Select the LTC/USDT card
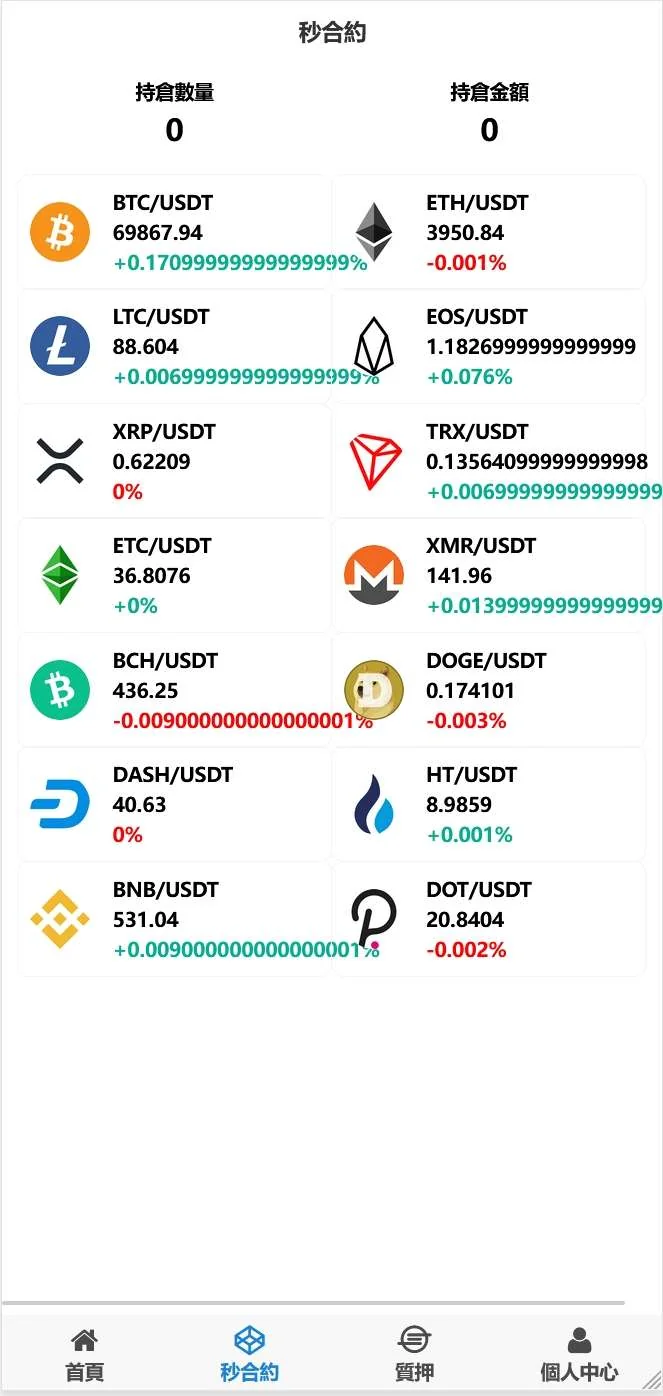The height and width of the screenshot is (1396, 663). tap(175, 346)
